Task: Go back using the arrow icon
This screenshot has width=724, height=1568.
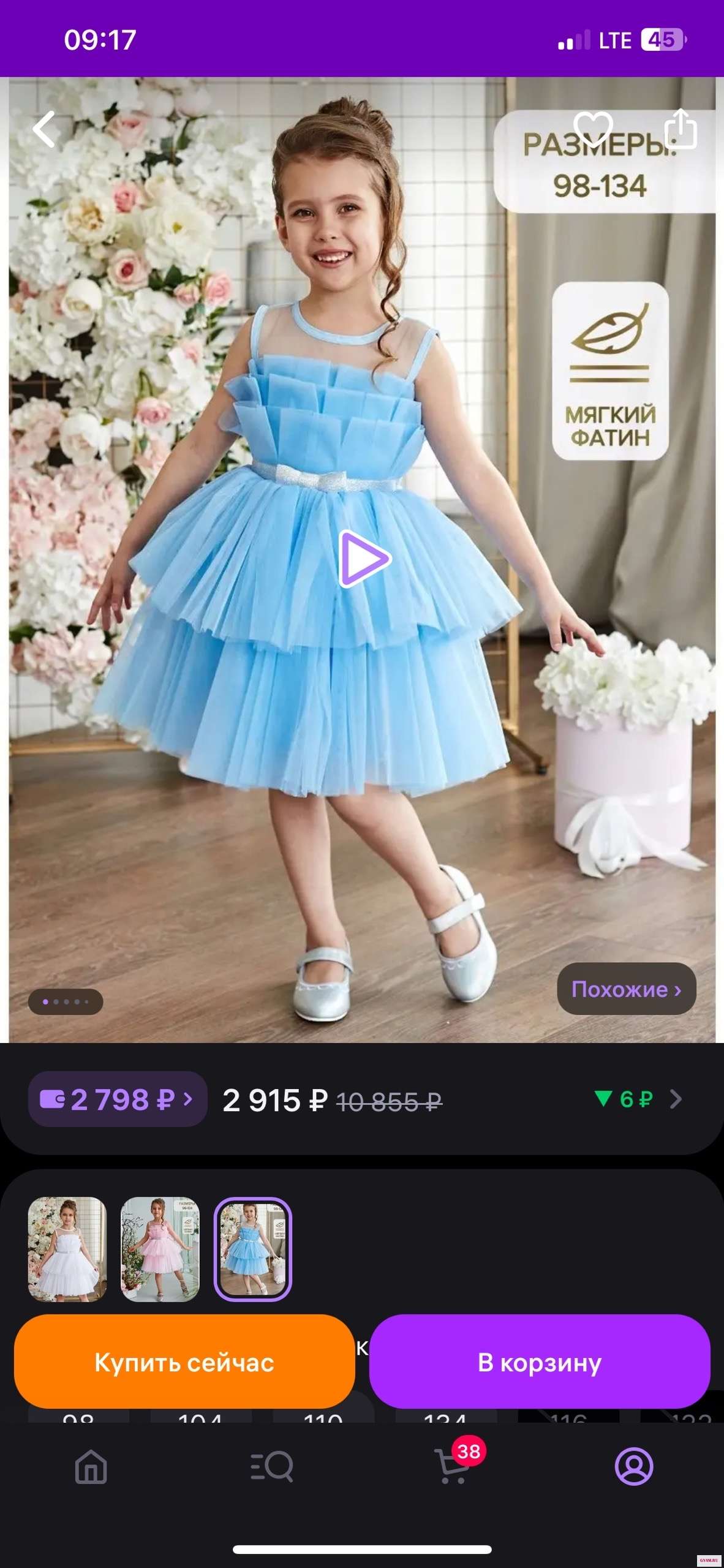Action: click(44, 129)
